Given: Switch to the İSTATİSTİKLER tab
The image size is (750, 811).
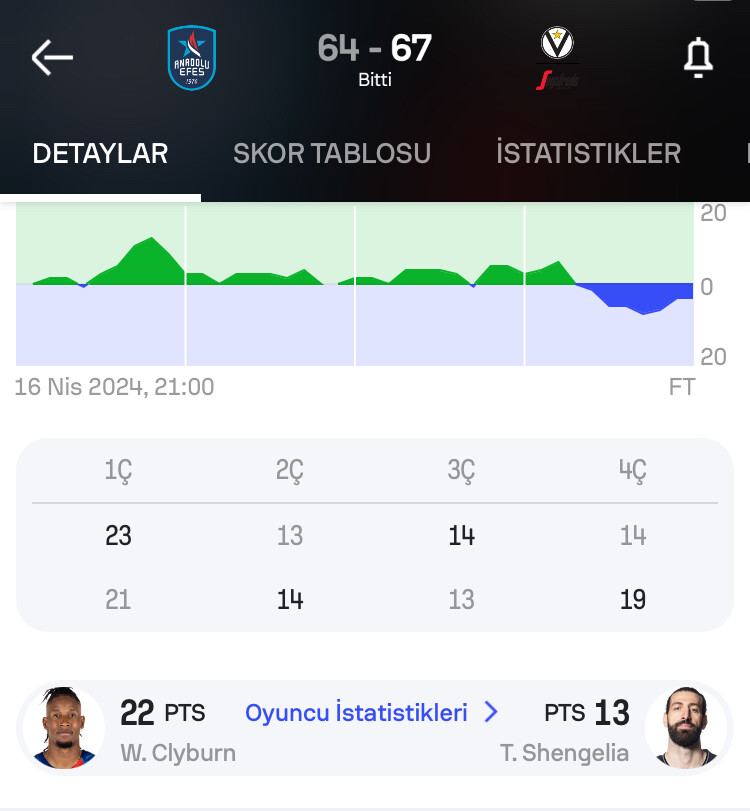Looking at the screenshot, I should 588,153.
